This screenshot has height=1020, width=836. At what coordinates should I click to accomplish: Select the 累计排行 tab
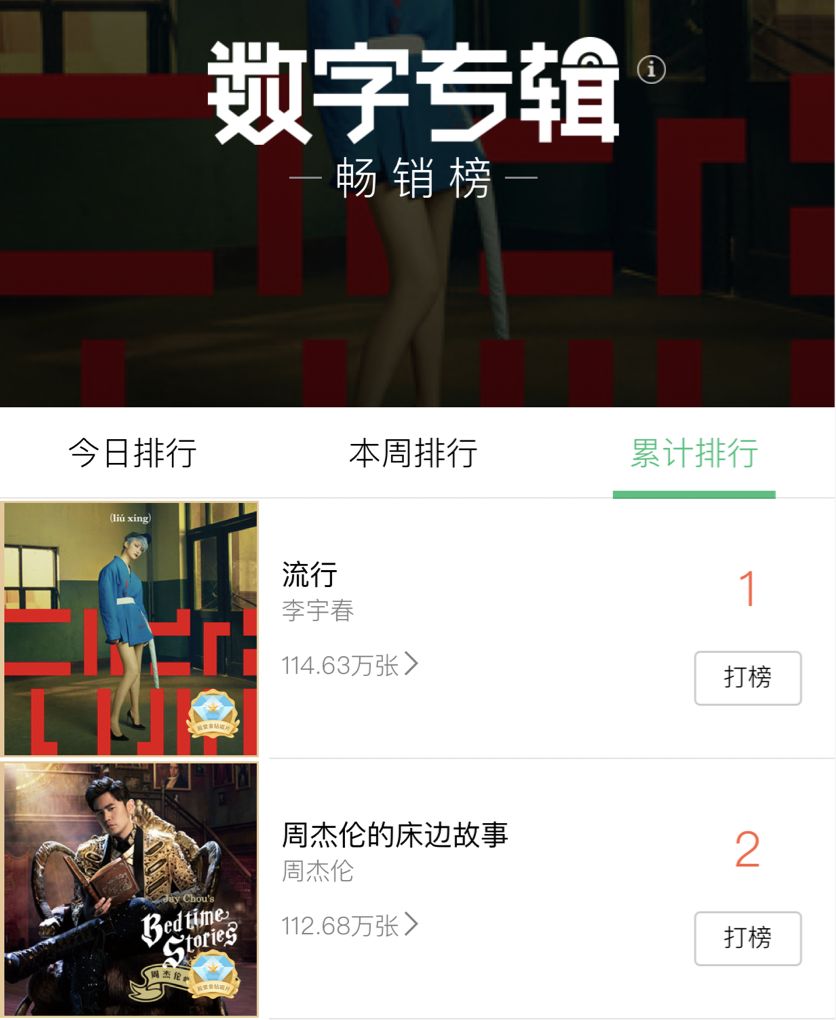point(694,453)
